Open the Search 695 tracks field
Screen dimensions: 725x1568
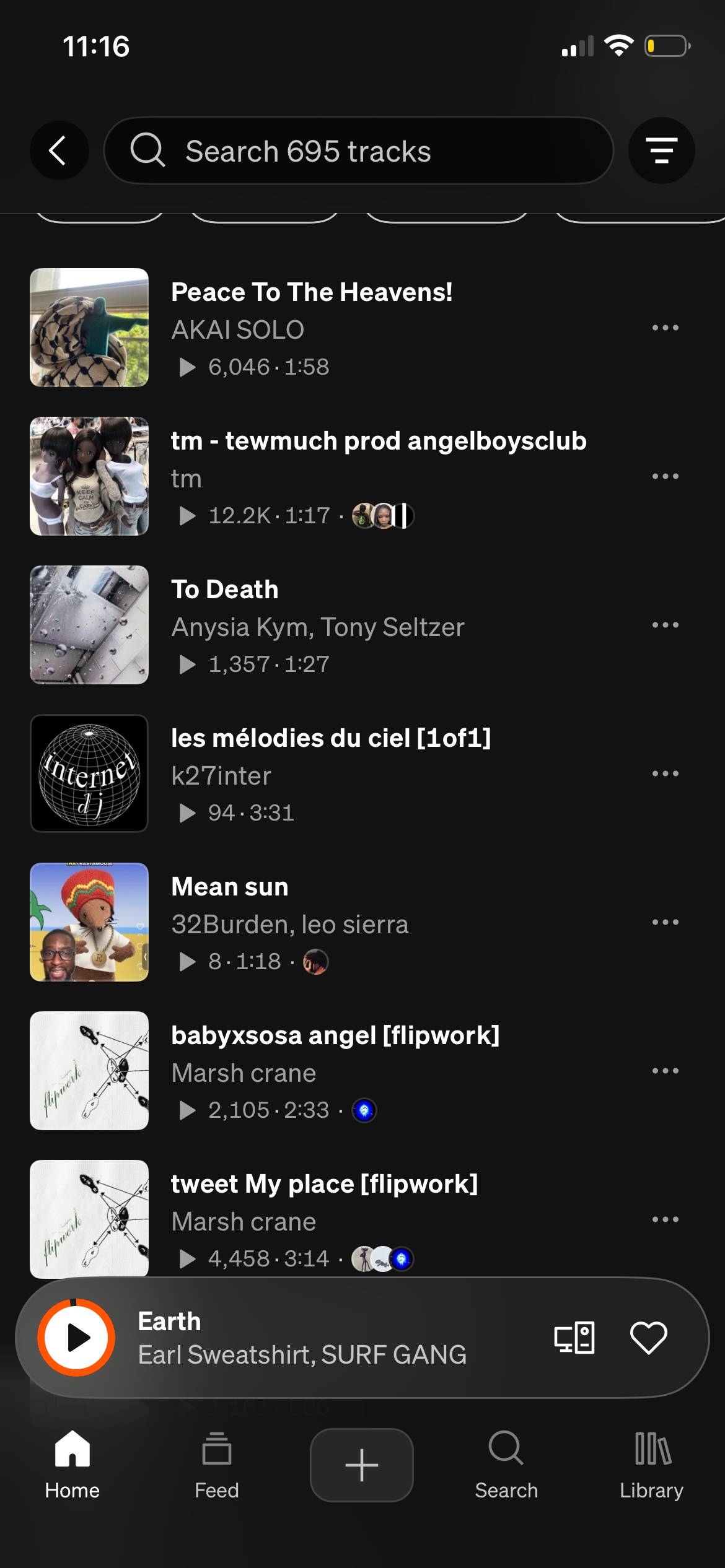click(358, 150)
